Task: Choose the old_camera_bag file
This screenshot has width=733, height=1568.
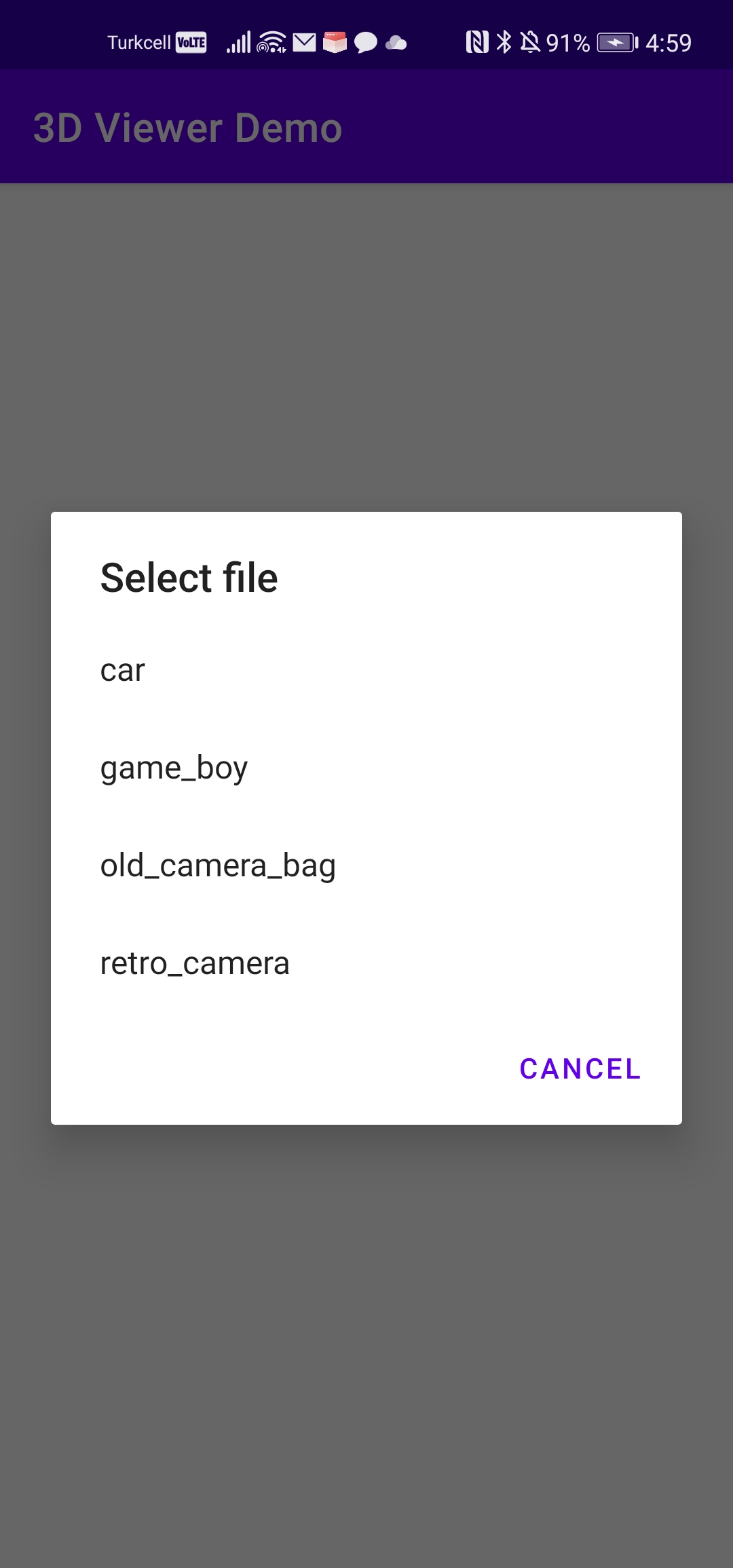Action: 217,865
